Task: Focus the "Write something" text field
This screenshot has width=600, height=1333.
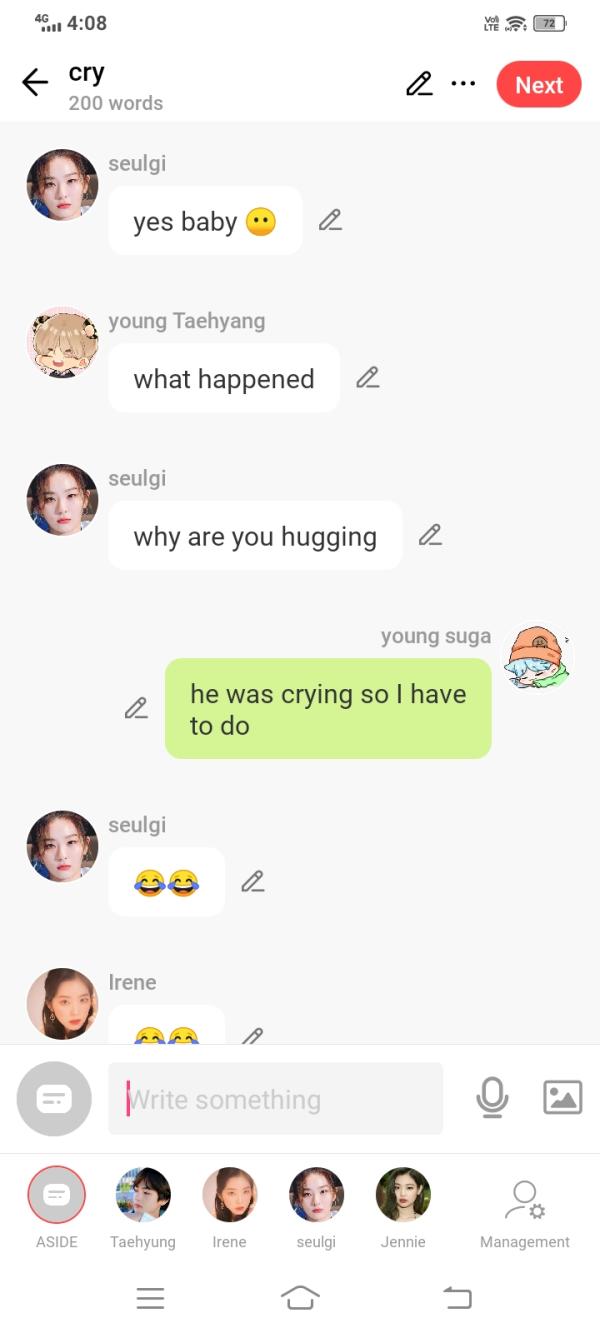Action: (x=275, y=1099)
